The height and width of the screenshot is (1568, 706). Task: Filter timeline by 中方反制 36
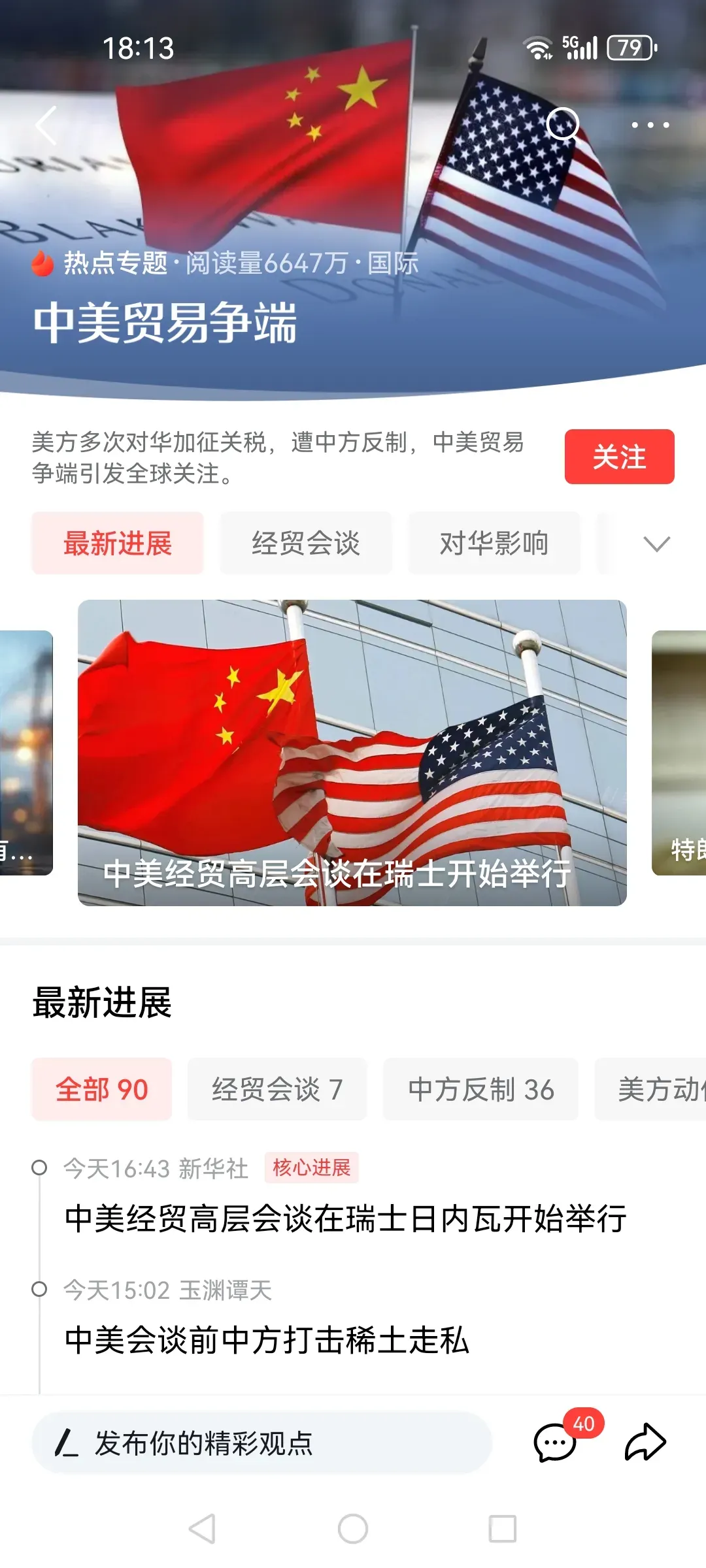(x=480, y=1089)
